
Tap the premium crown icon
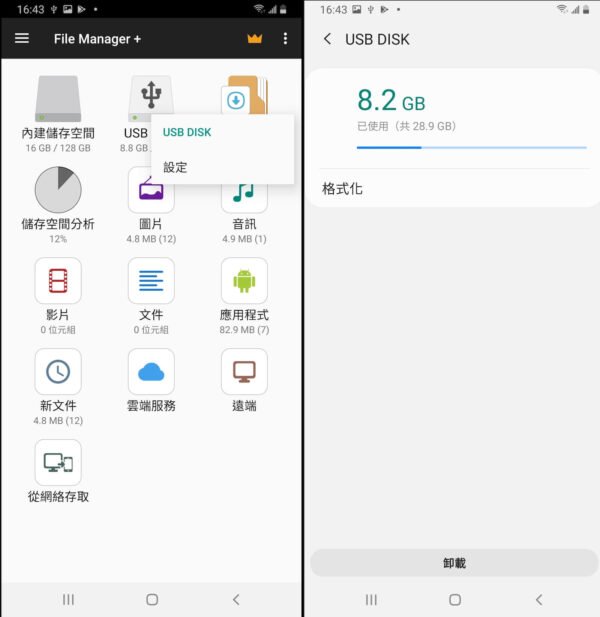254,39
